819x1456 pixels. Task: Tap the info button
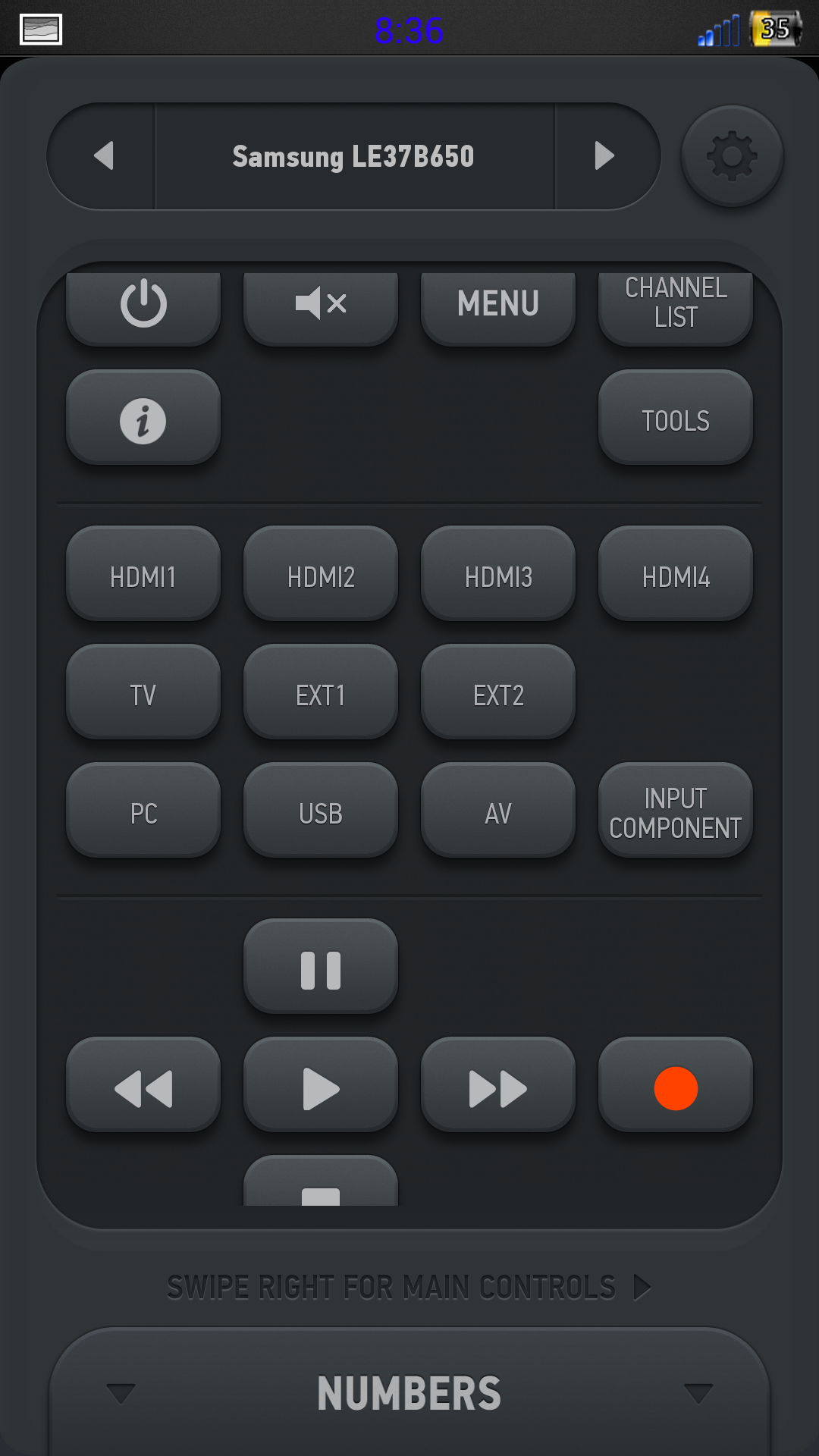[x=143, y=419]
